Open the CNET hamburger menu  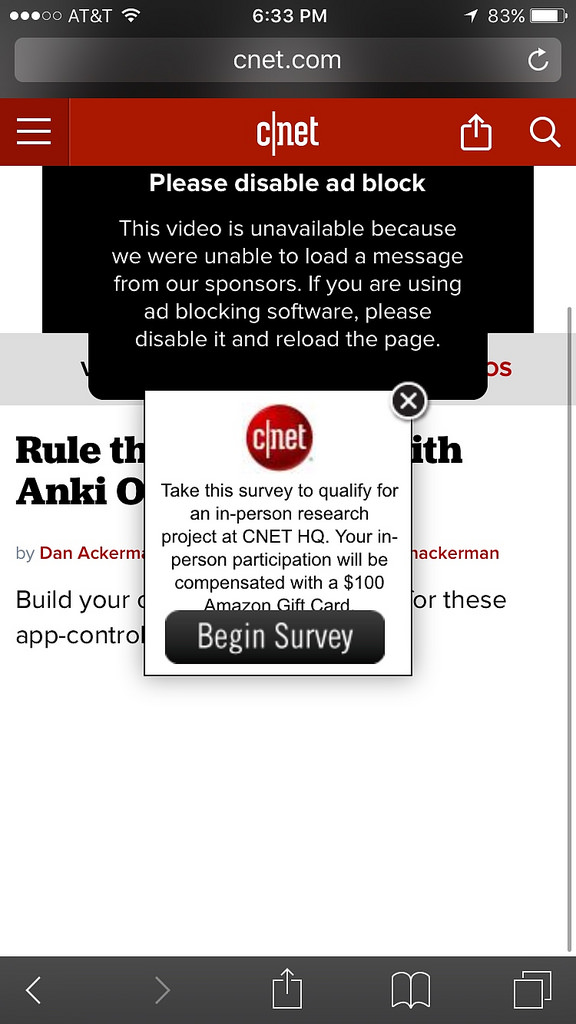(34, 132)
